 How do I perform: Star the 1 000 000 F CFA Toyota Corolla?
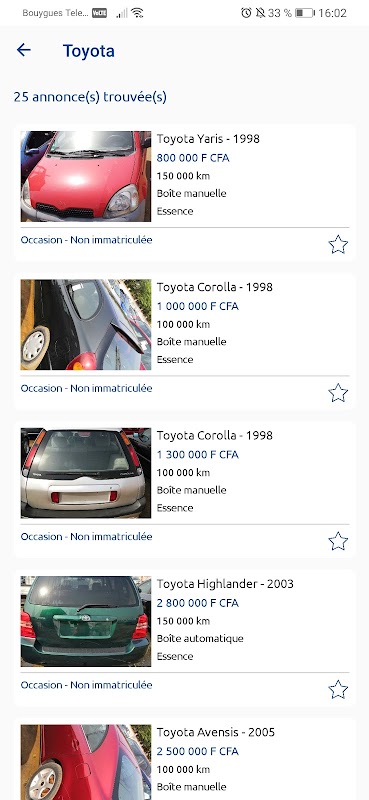[x=338, y=393]
